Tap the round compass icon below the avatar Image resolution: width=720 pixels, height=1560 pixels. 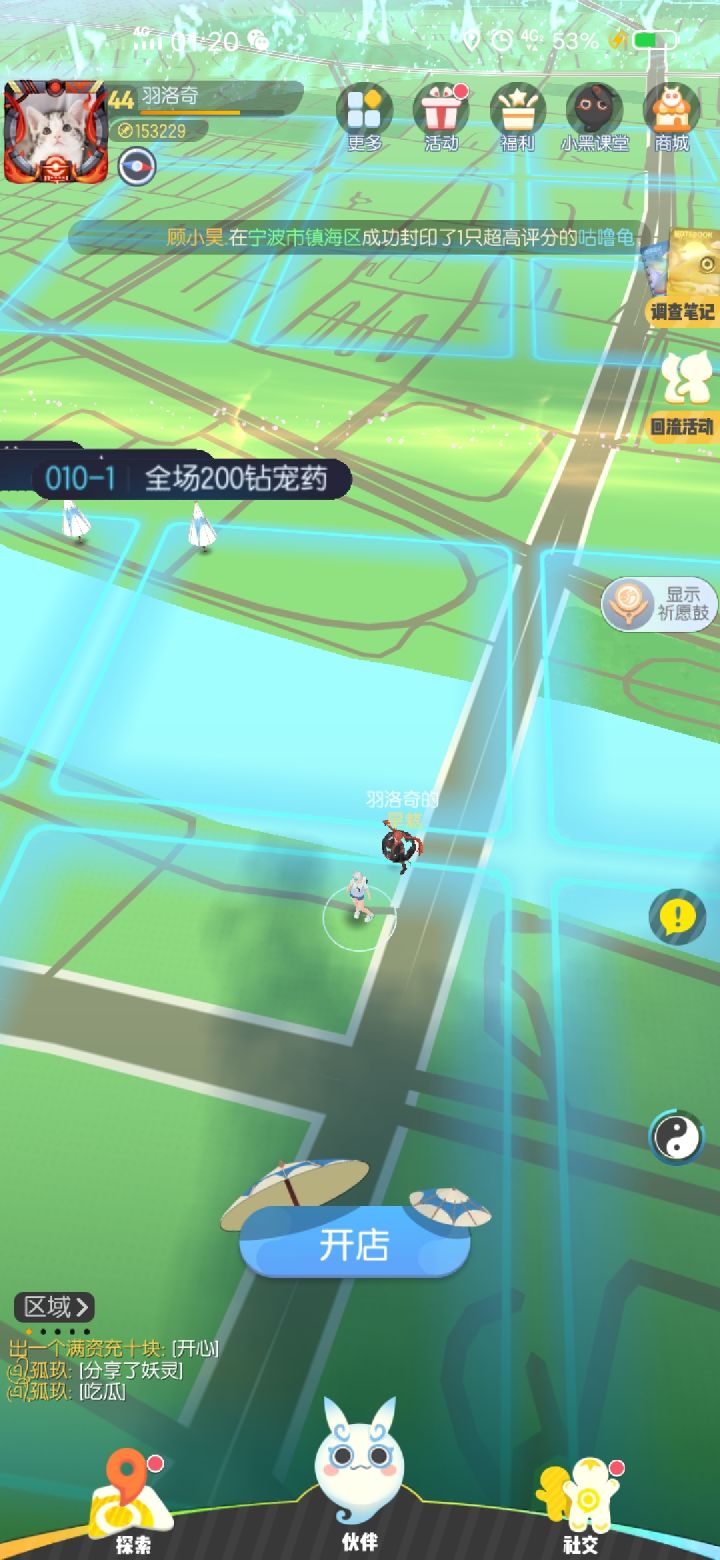135,168
